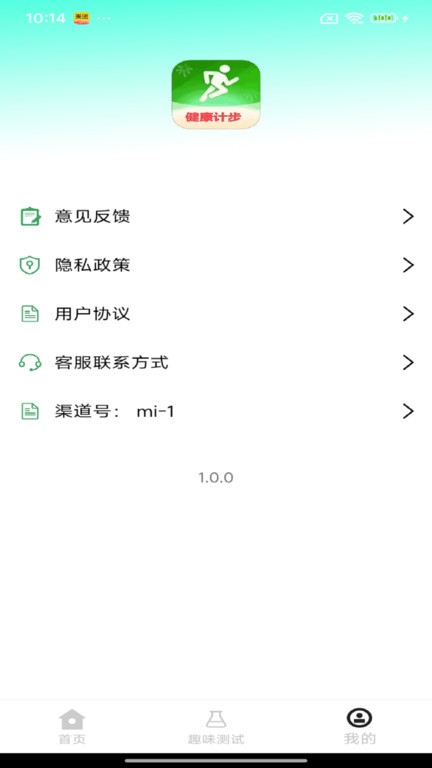Open the 隐私政策 privacy policy
432x768 pixels.
click(216, 265)
